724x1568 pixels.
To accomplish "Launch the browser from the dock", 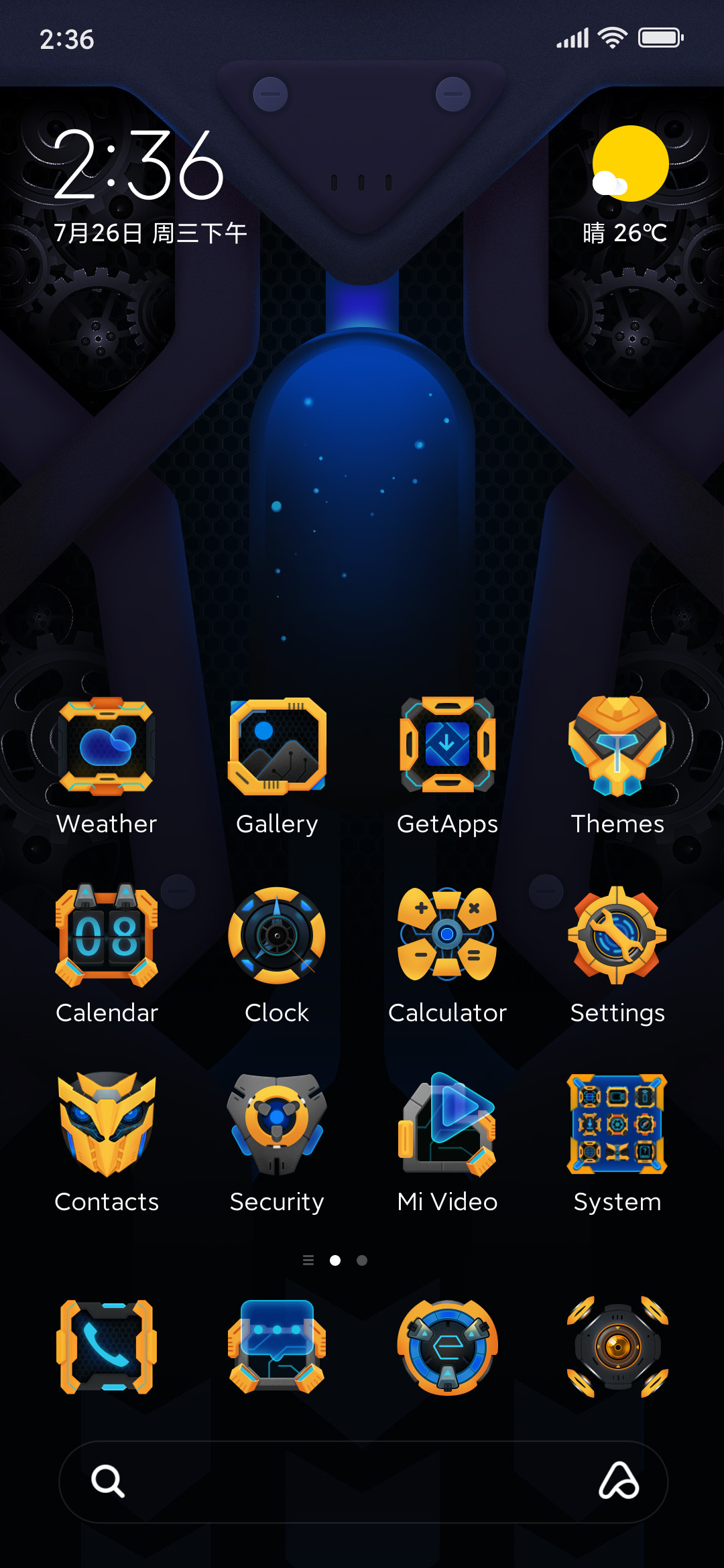I will pyautogui.click(x=447, y=1347).
